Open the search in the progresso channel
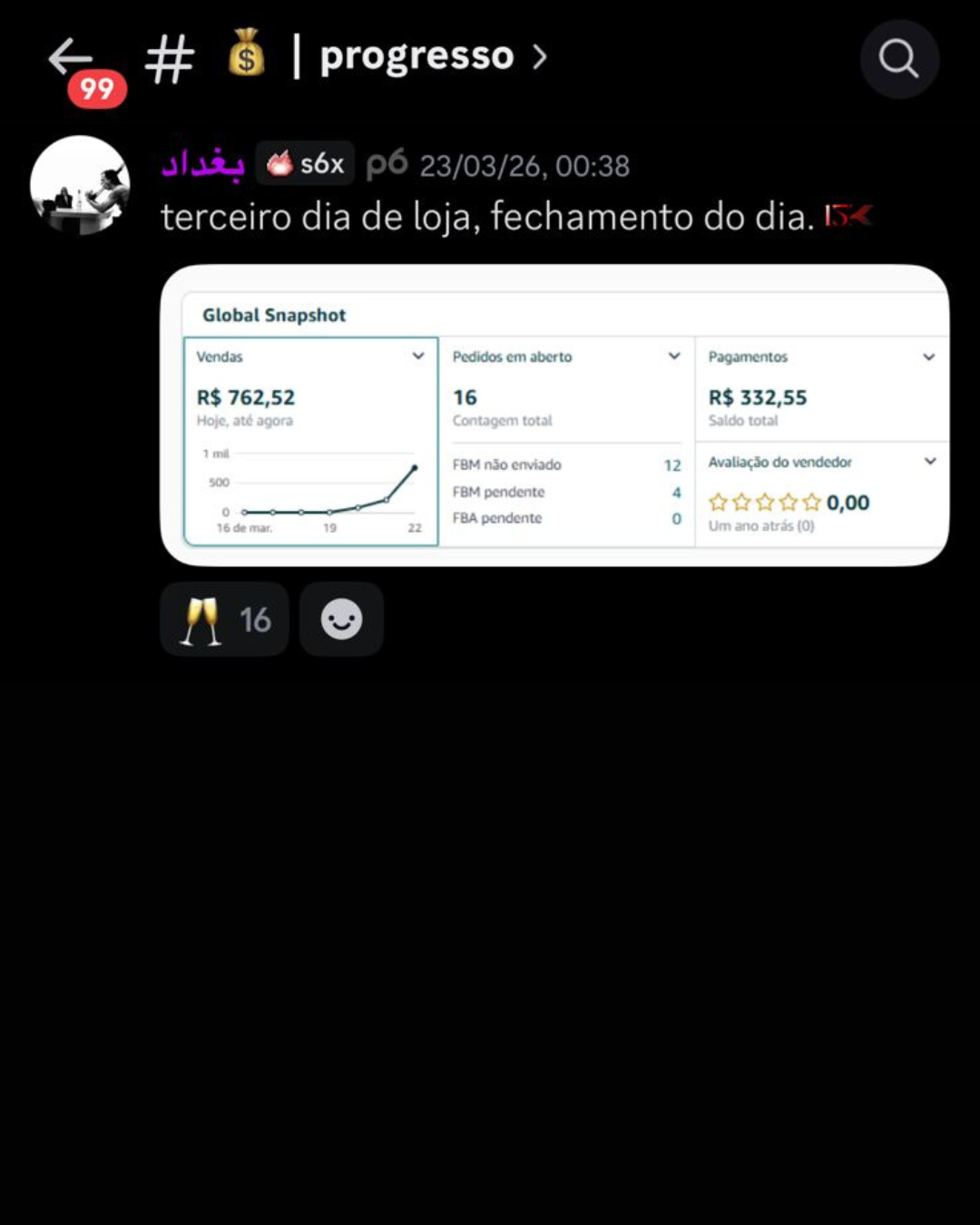 point(899,59)
